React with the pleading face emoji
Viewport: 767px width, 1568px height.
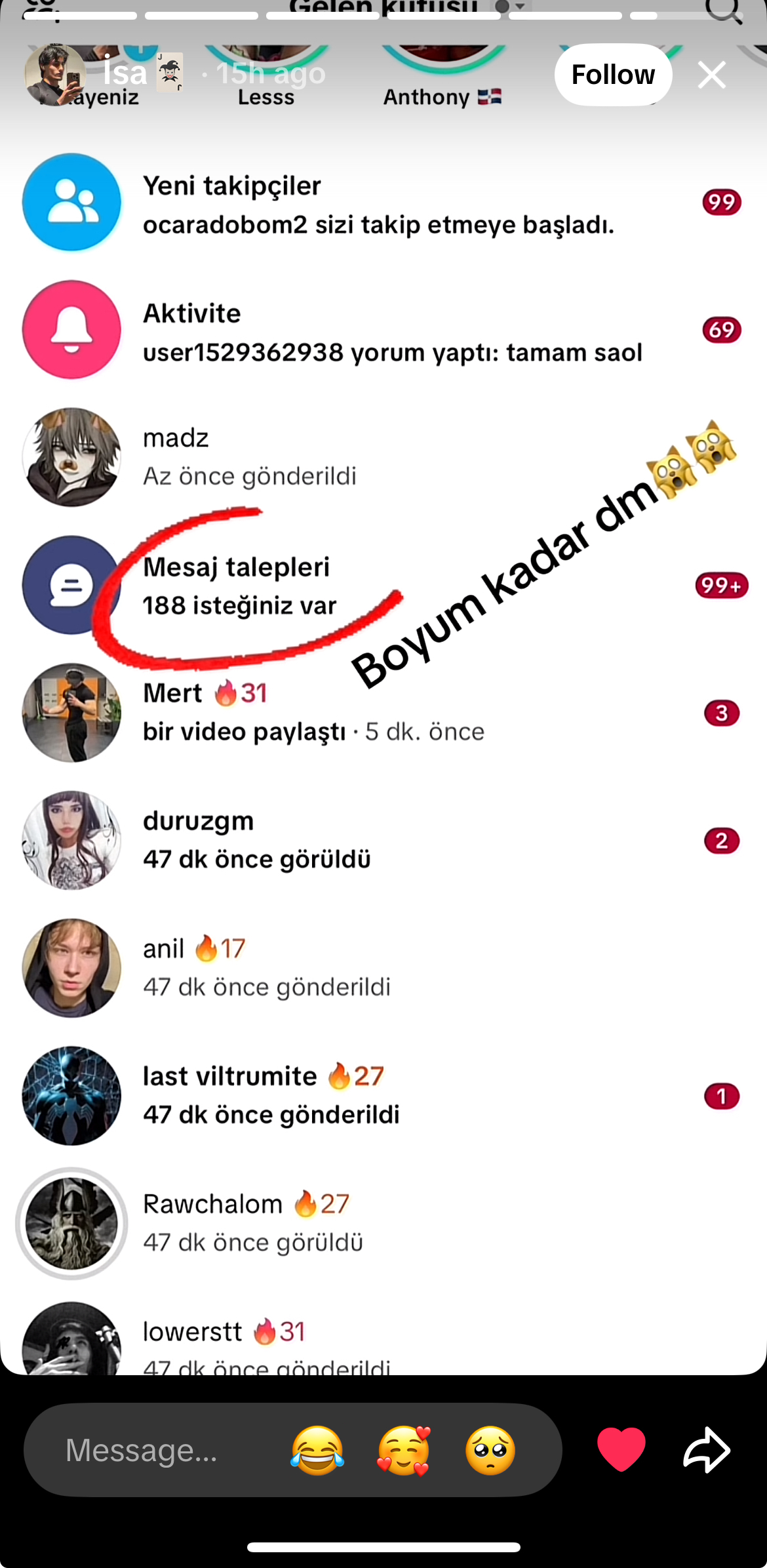(490, 1450)
